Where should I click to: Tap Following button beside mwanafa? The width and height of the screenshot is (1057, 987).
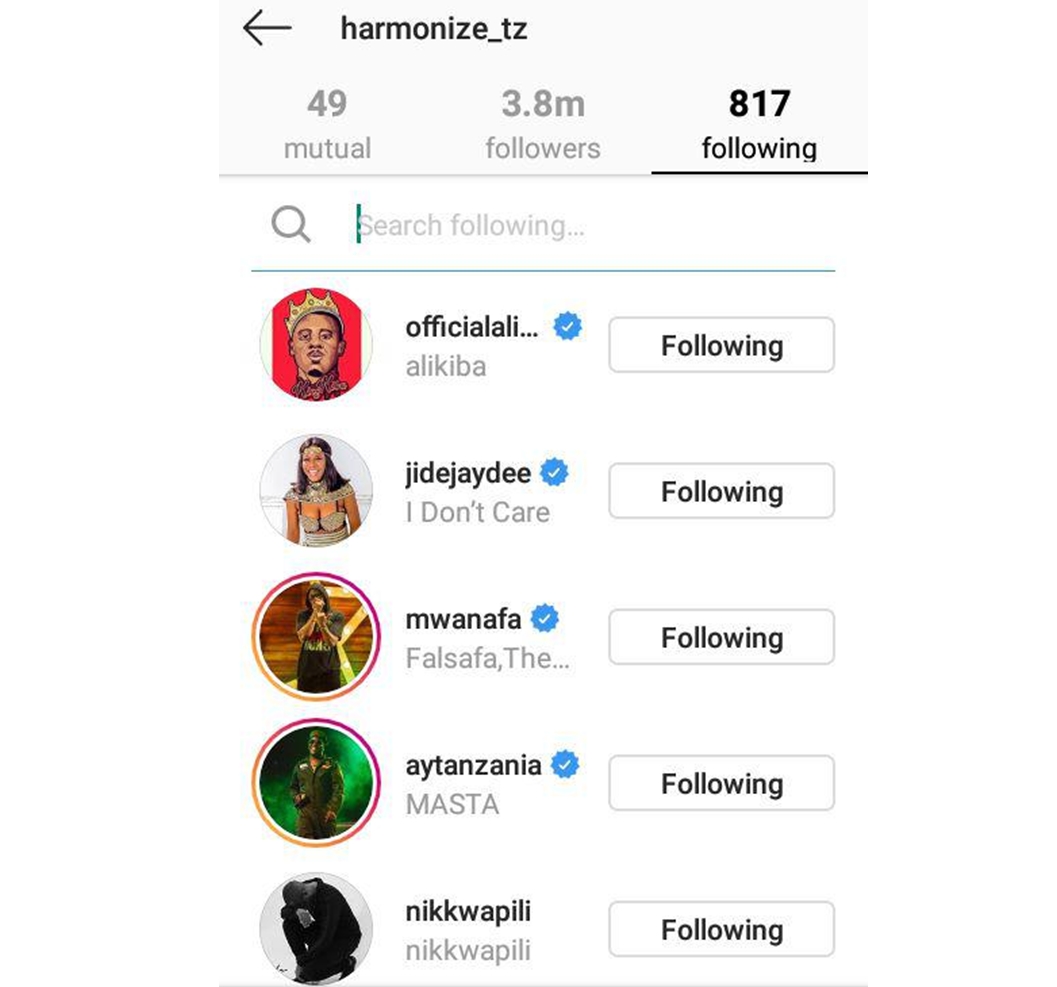tap(721, 638)
